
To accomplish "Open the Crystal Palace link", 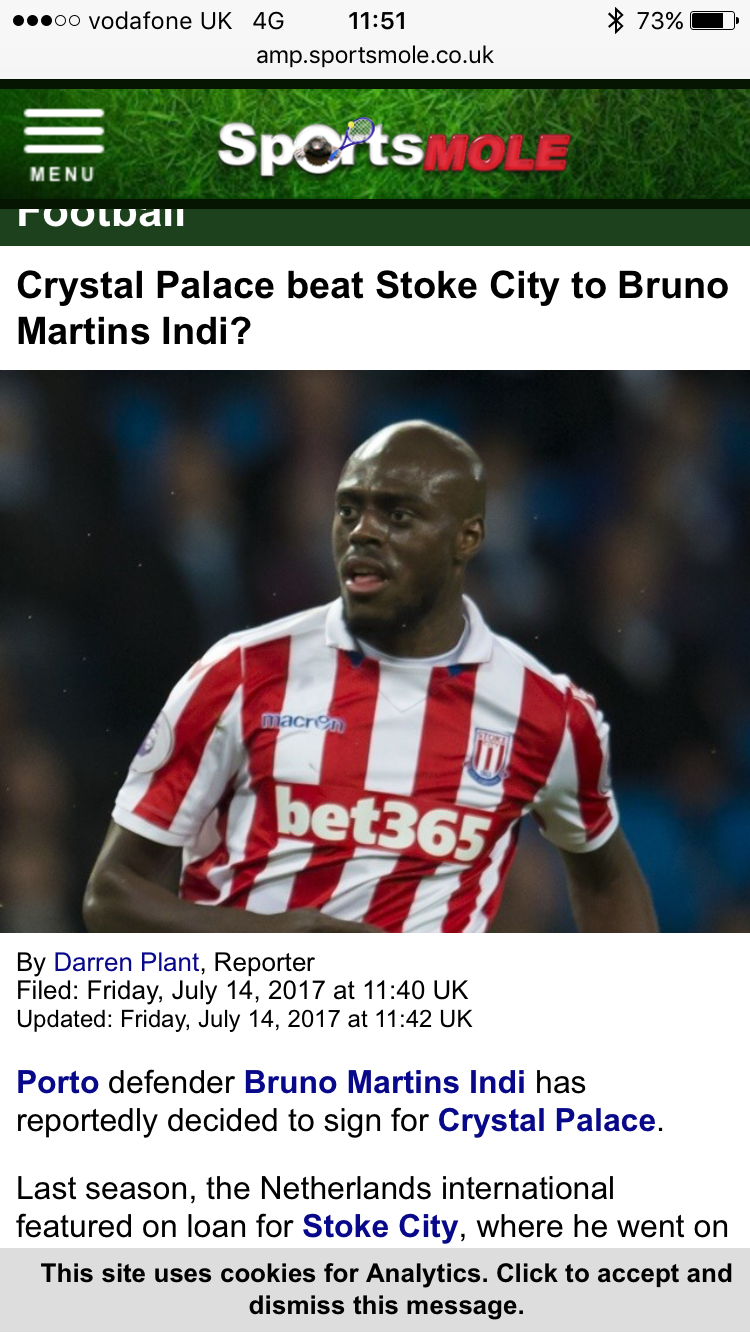I will (x=546, y=1120).
